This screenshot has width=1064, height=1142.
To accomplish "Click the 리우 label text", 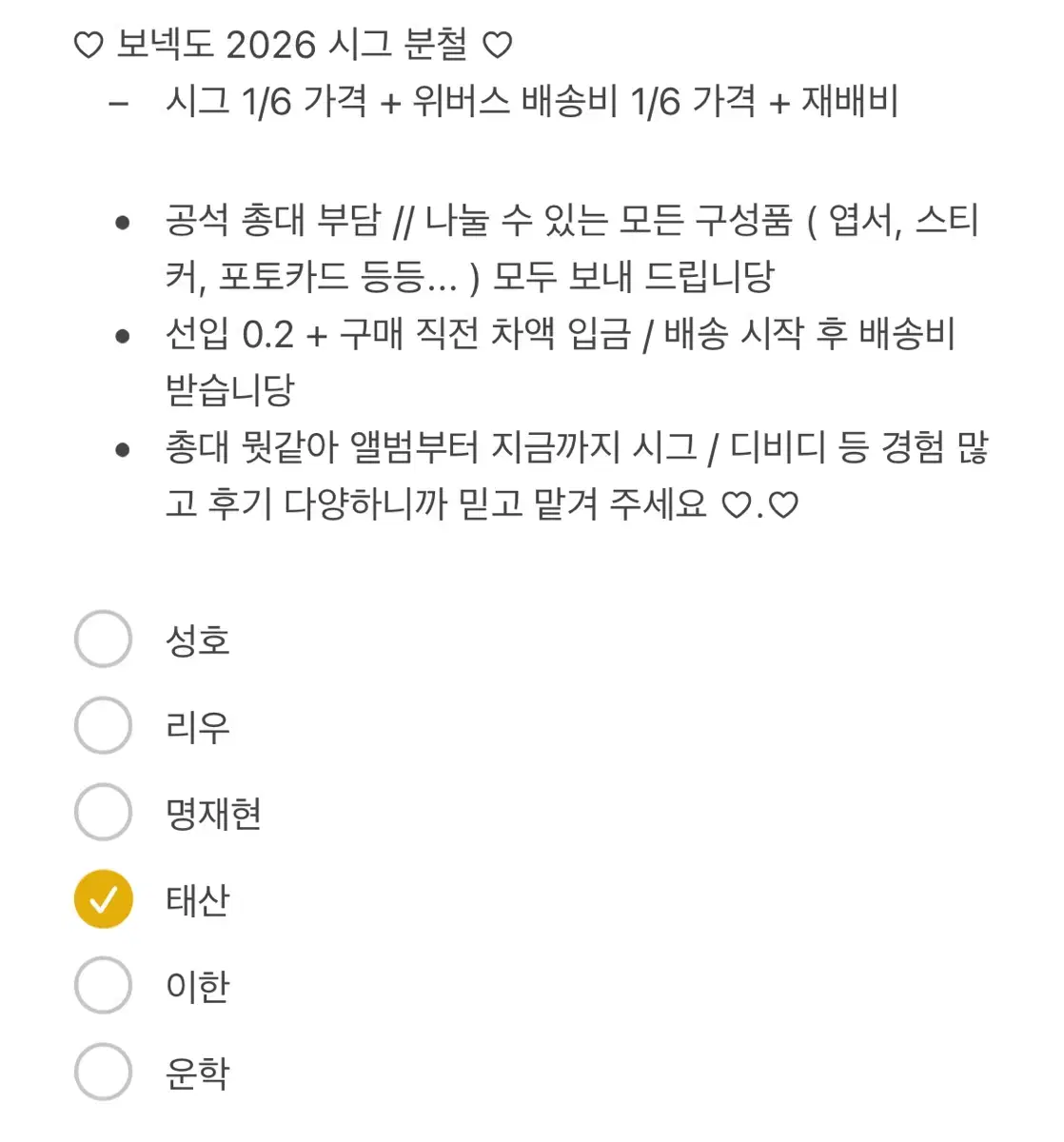I will pyautogui.click(x=196, y=727).
